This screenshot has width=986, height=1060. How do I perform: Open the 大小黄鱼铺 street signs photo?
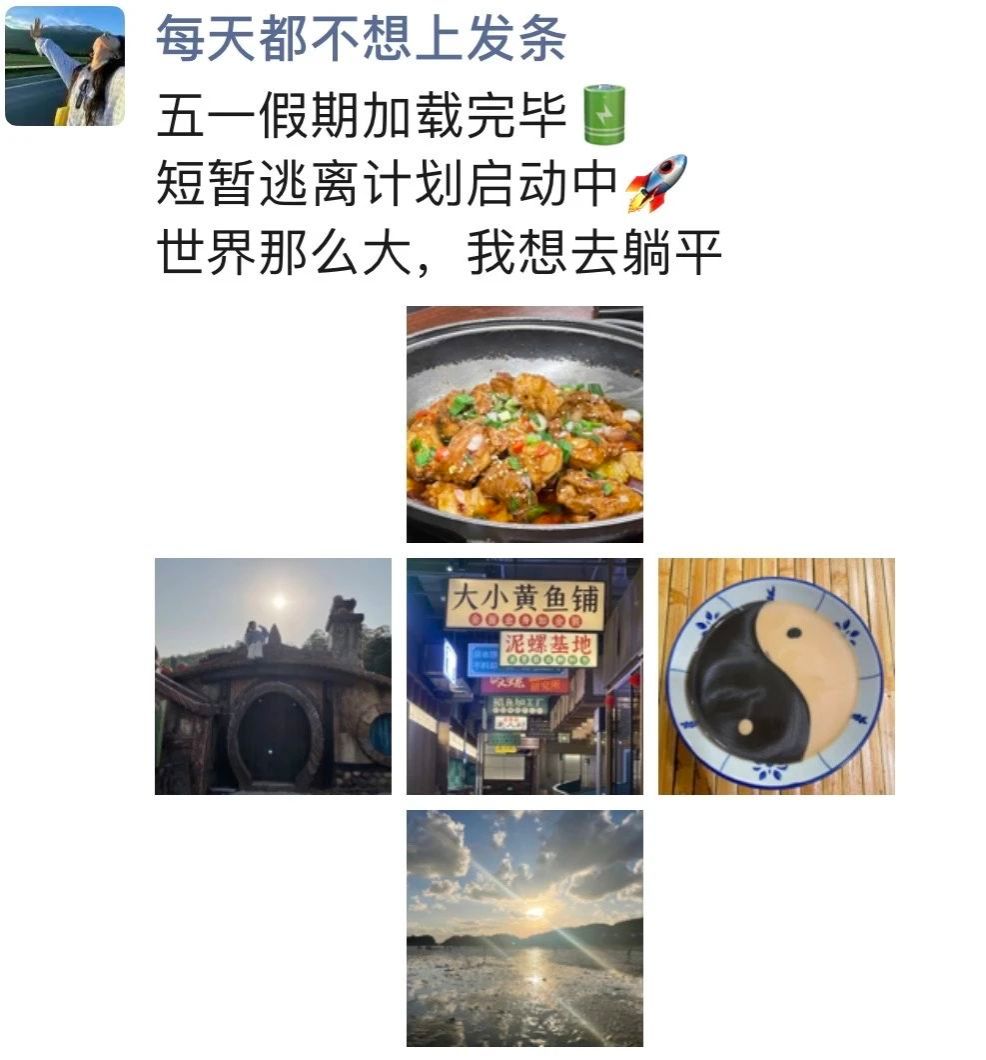click(524, 676)
